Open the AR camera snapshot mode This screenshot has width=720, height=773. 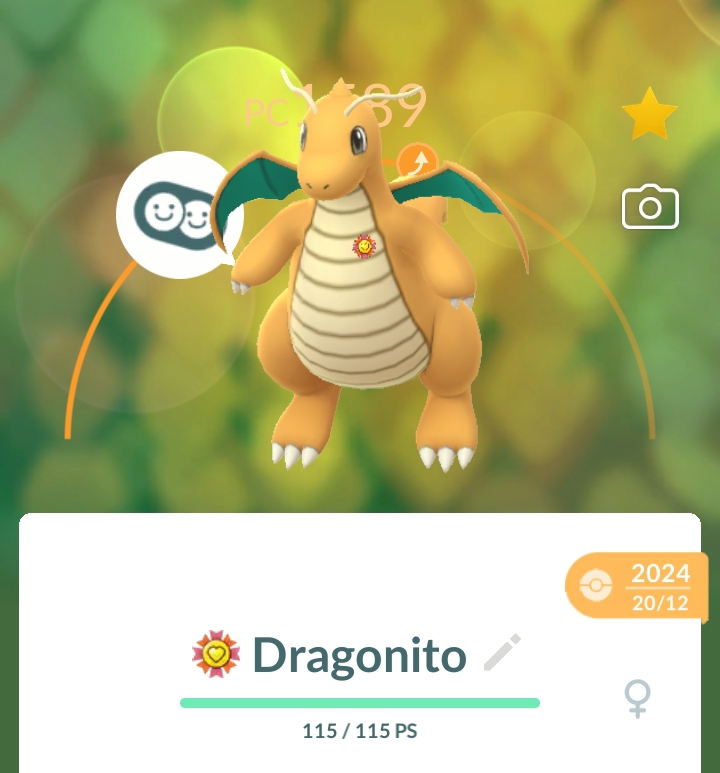pyautogui.click(x=650, y=207)
